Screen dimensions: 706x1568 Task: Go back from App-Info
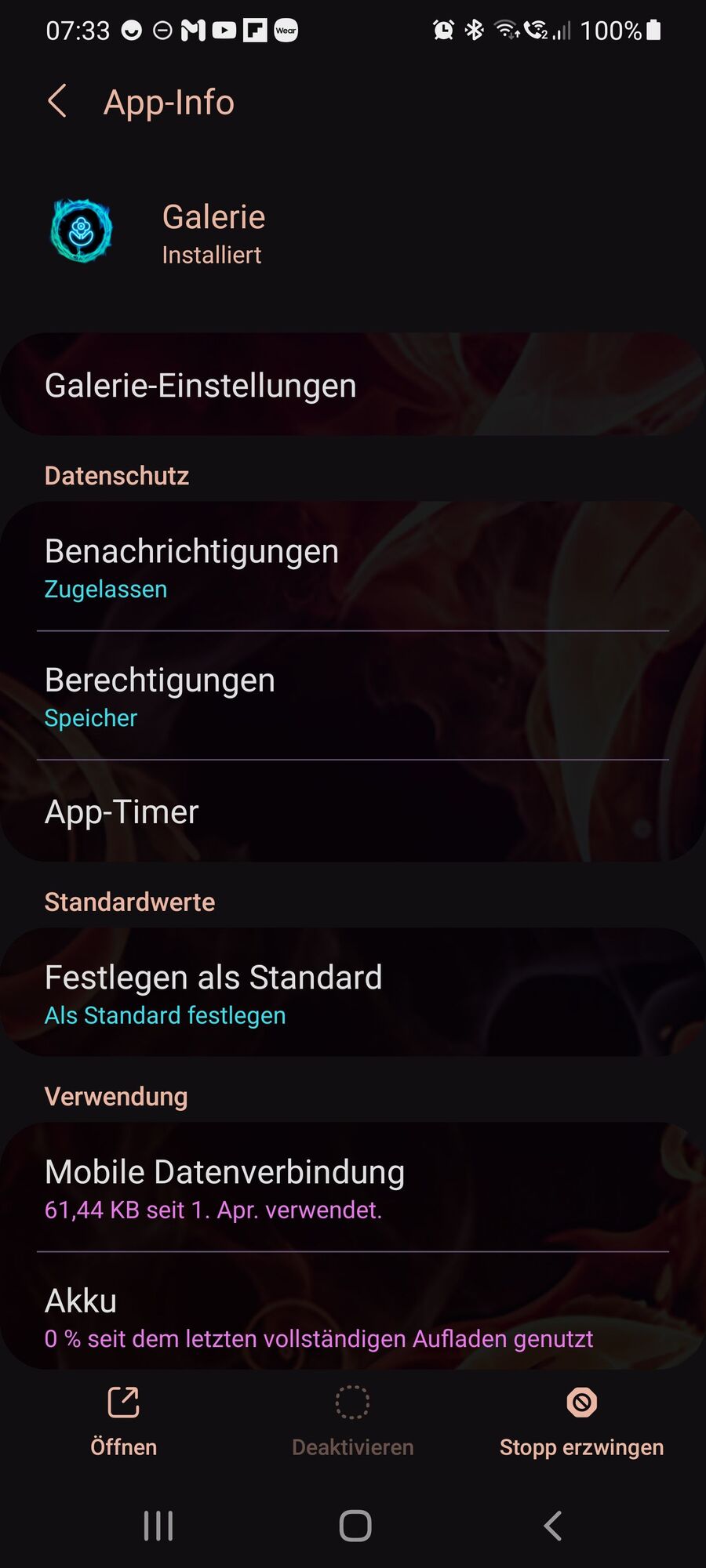(56, 102)
